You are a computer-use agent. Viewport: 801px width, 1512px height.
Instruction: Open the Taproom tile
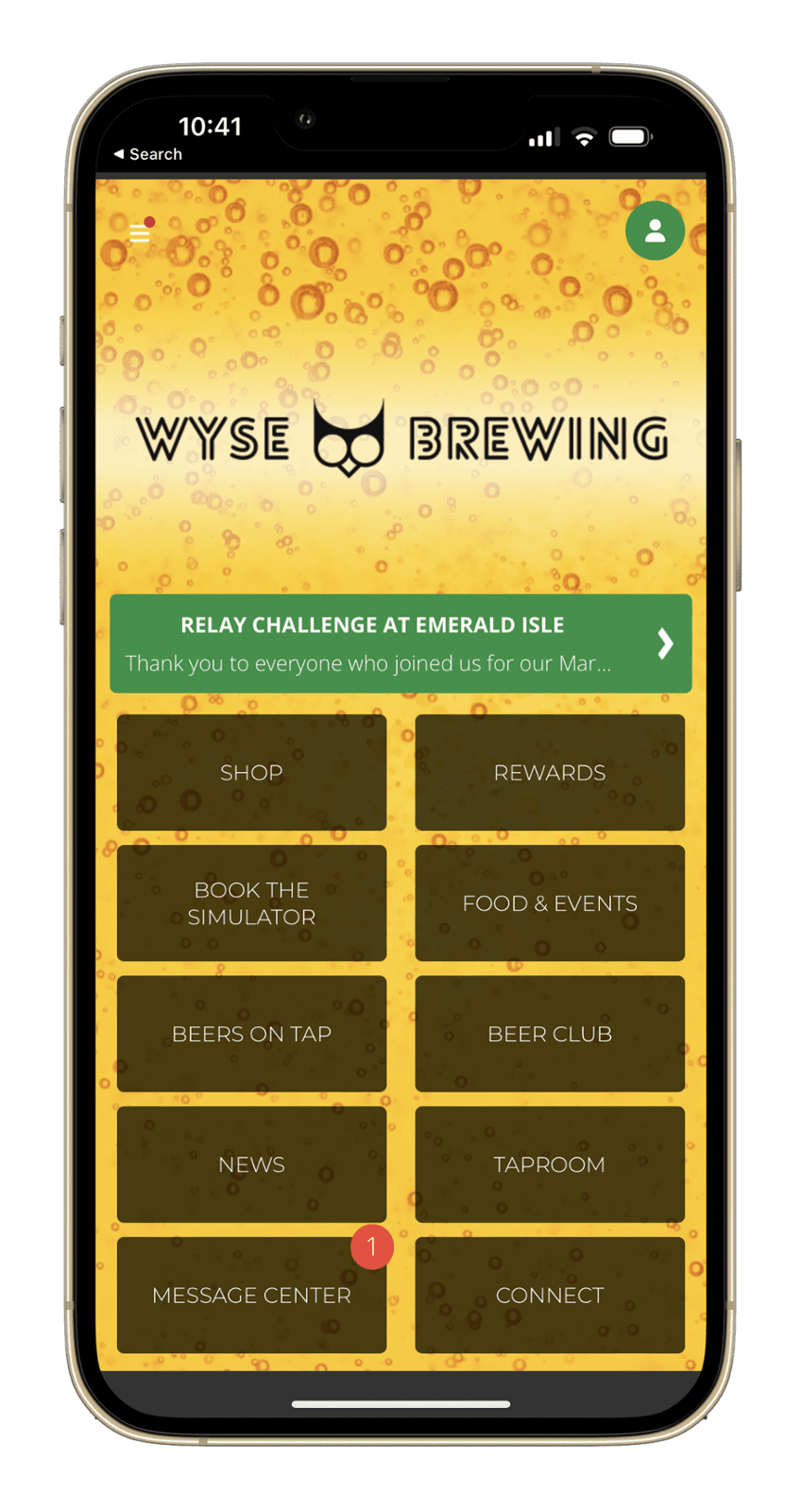[x=550, y=1163]
